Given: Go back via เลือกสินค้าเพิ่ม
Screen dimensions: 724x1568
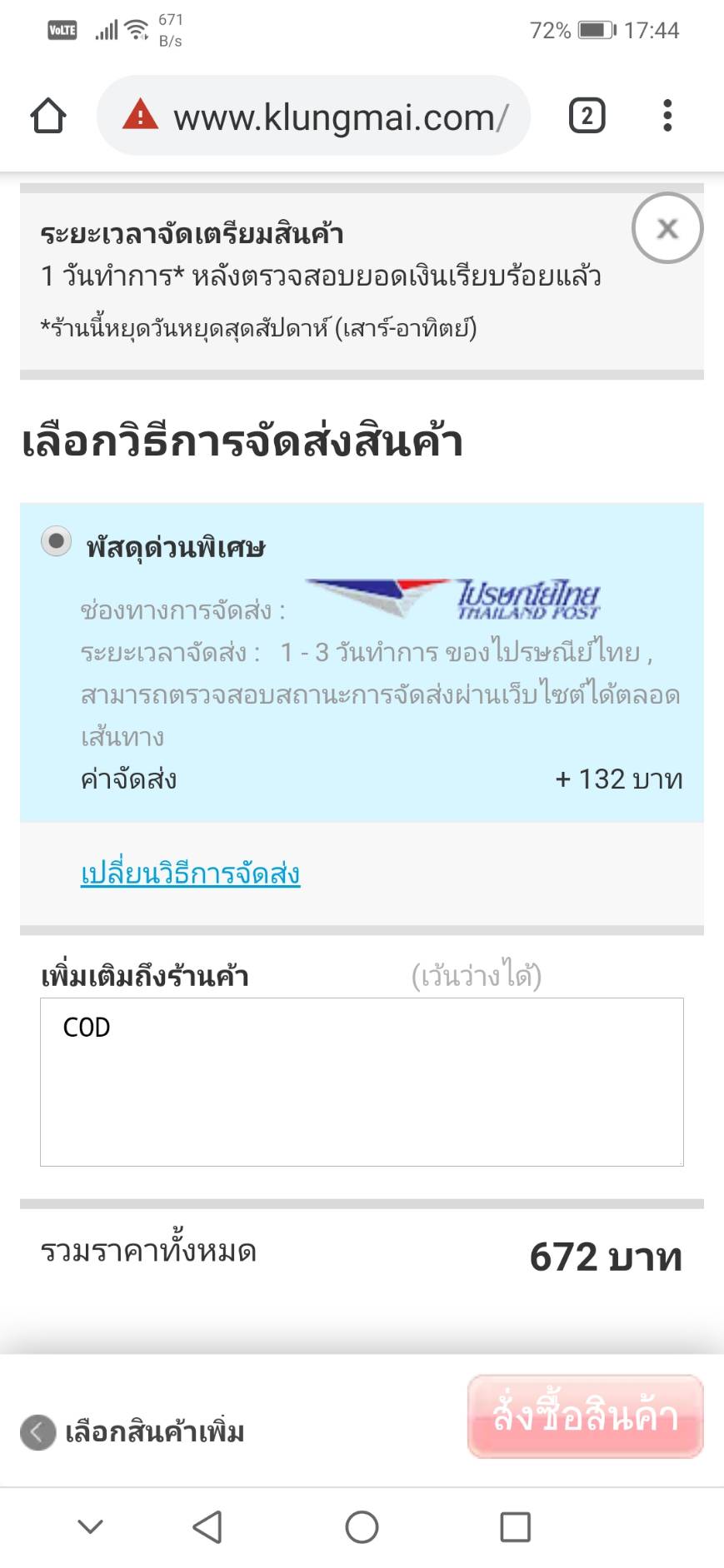Looking at the screenshot, I should (133, 1432).
